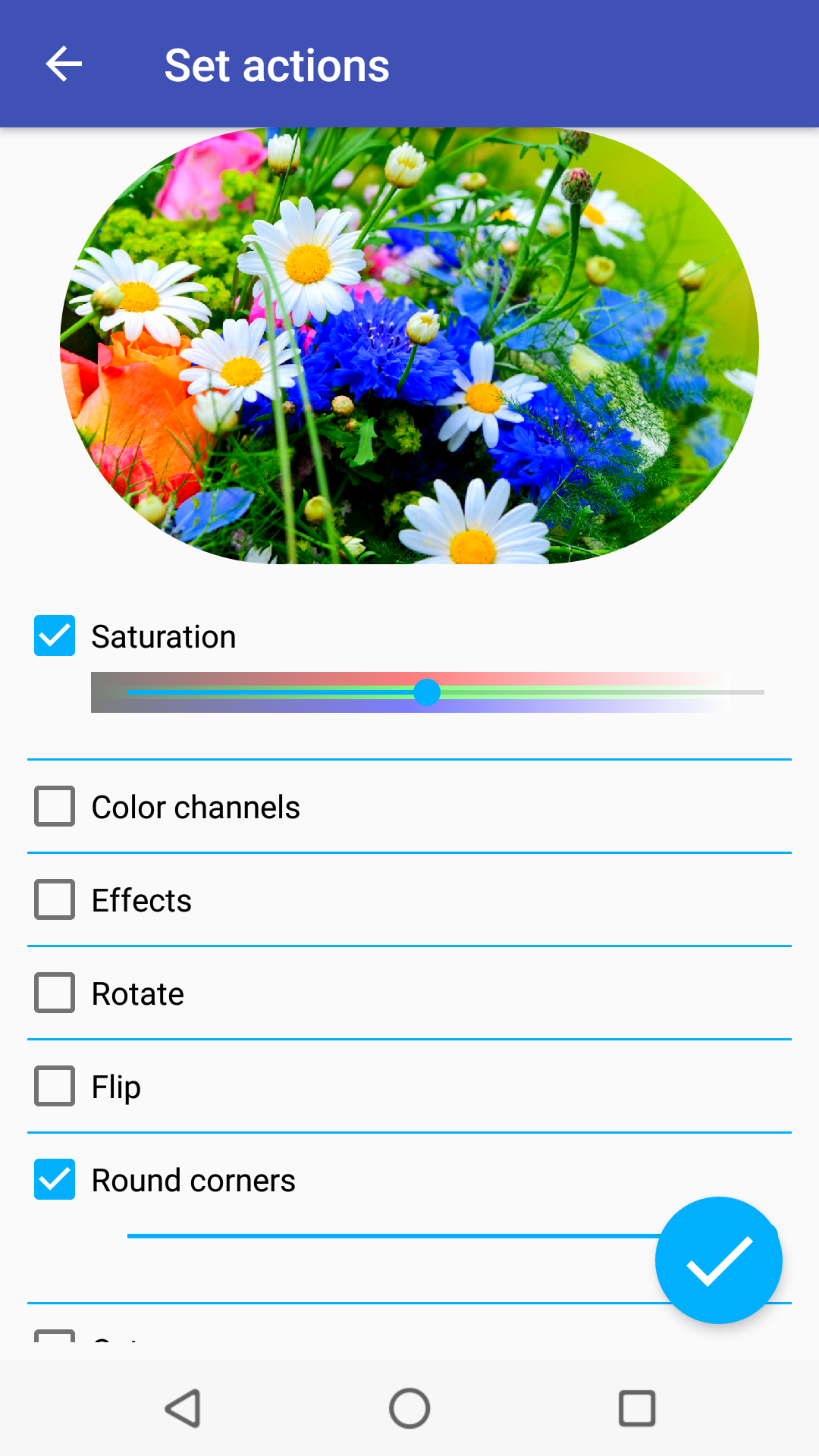Open recent apps from navigation bar

tap(637, 1409)
